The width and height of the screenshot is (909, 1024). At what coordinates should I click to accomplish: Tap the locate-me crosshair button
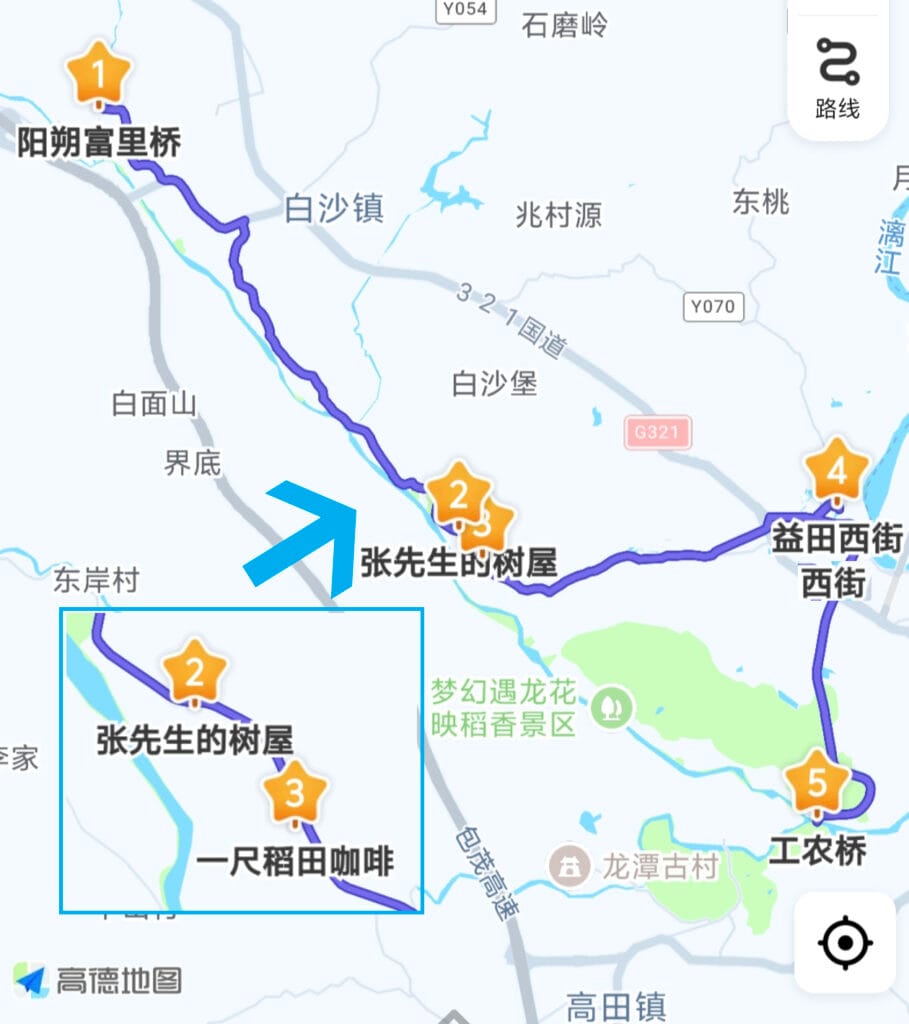(845, 943)
